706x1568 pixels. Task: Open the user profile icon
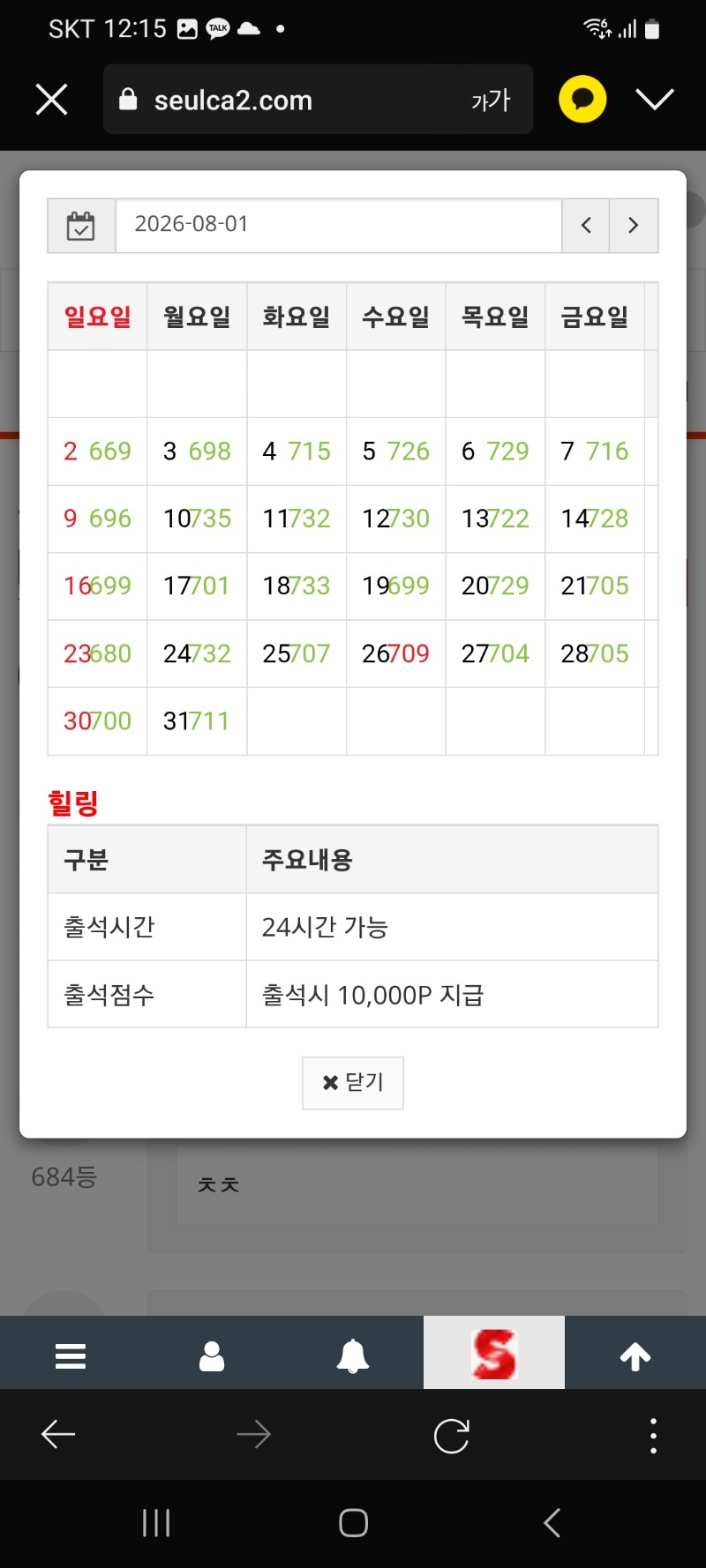pos(212,1355)
